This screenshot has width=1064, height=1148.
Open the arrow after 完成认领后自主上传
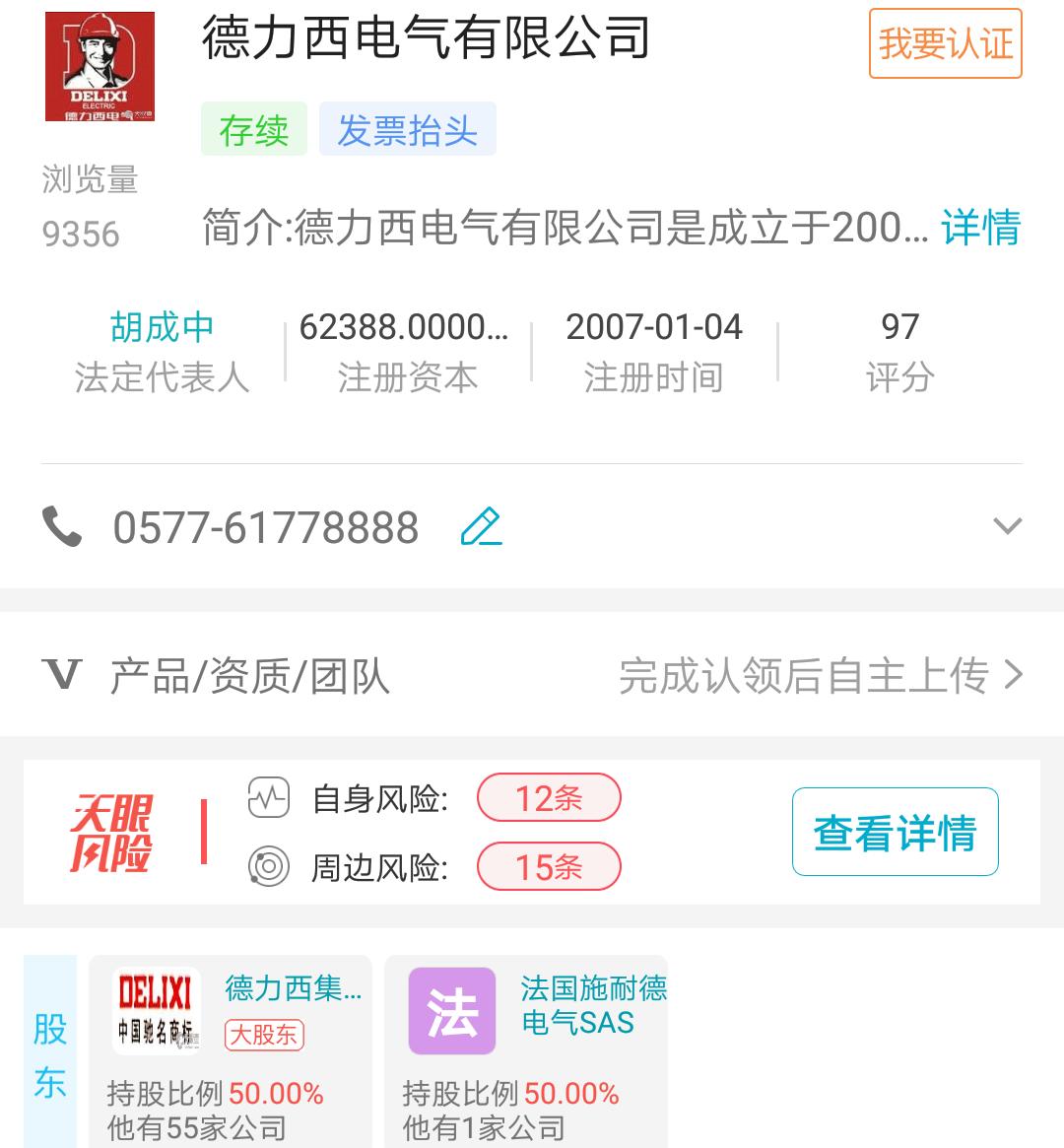pyautogui.click(x=1015, y=675)
